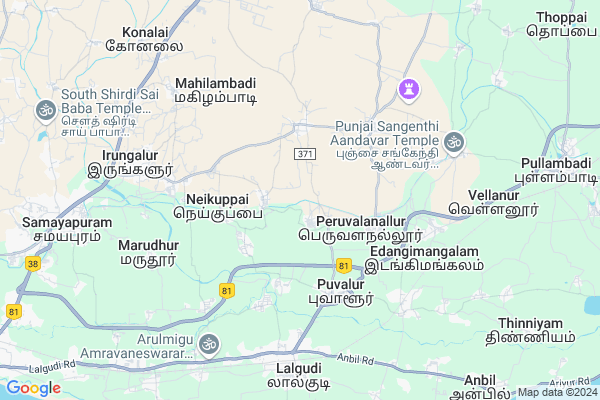
Task: Tap Arulmigu Amravaneswarar temple marker
Action: tap(209, 345)
